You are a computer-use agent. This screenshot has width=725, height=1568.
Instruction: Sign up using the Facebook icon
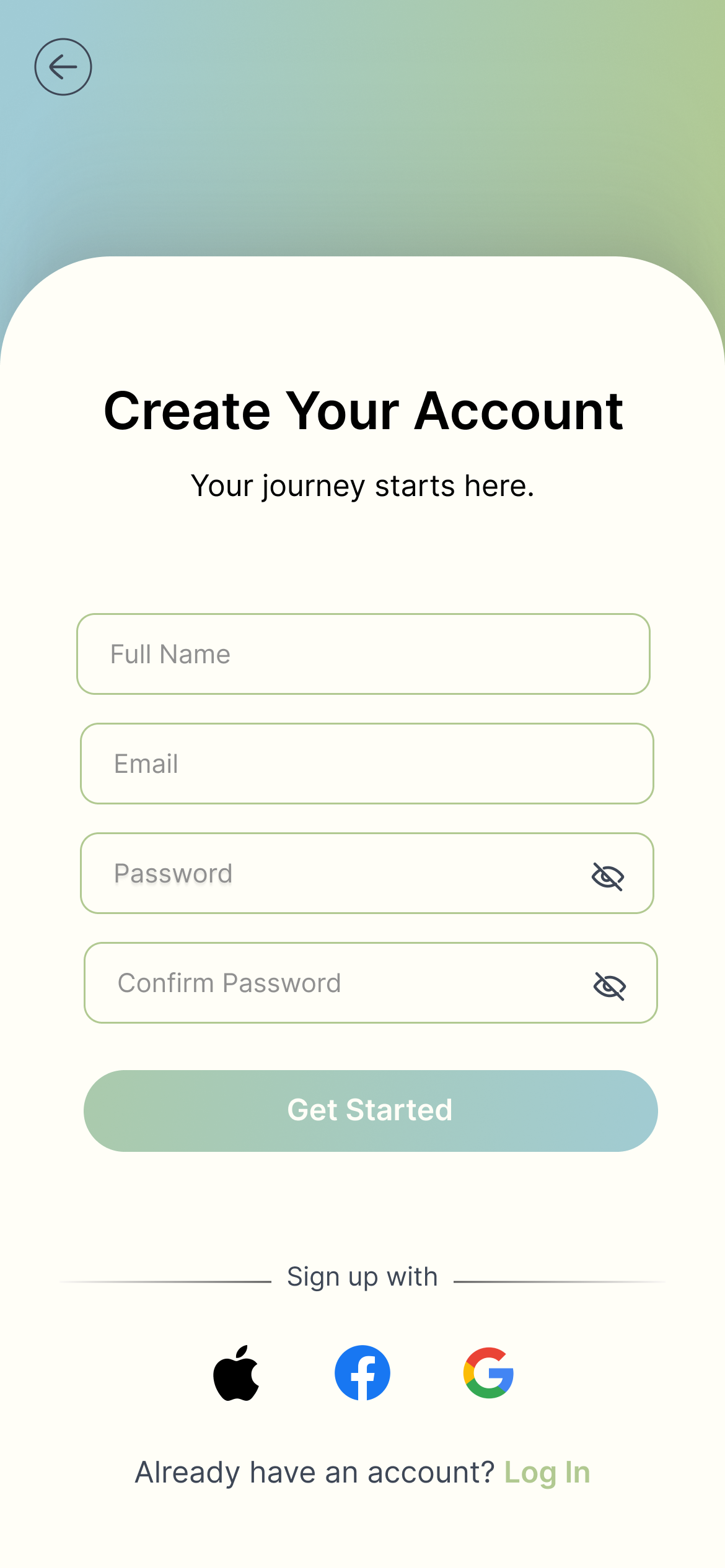[362, 1373]
